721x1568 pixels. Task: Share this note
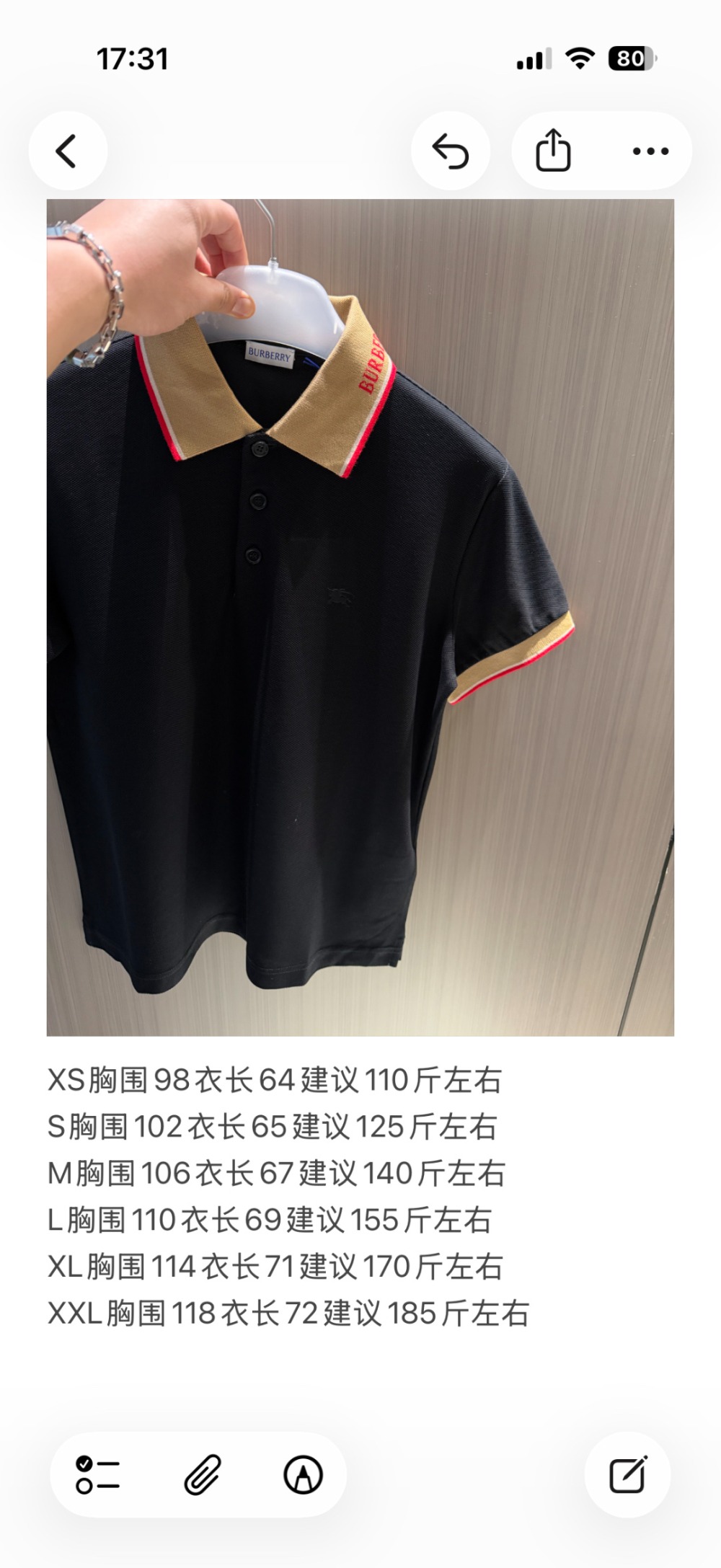point(553,150)
